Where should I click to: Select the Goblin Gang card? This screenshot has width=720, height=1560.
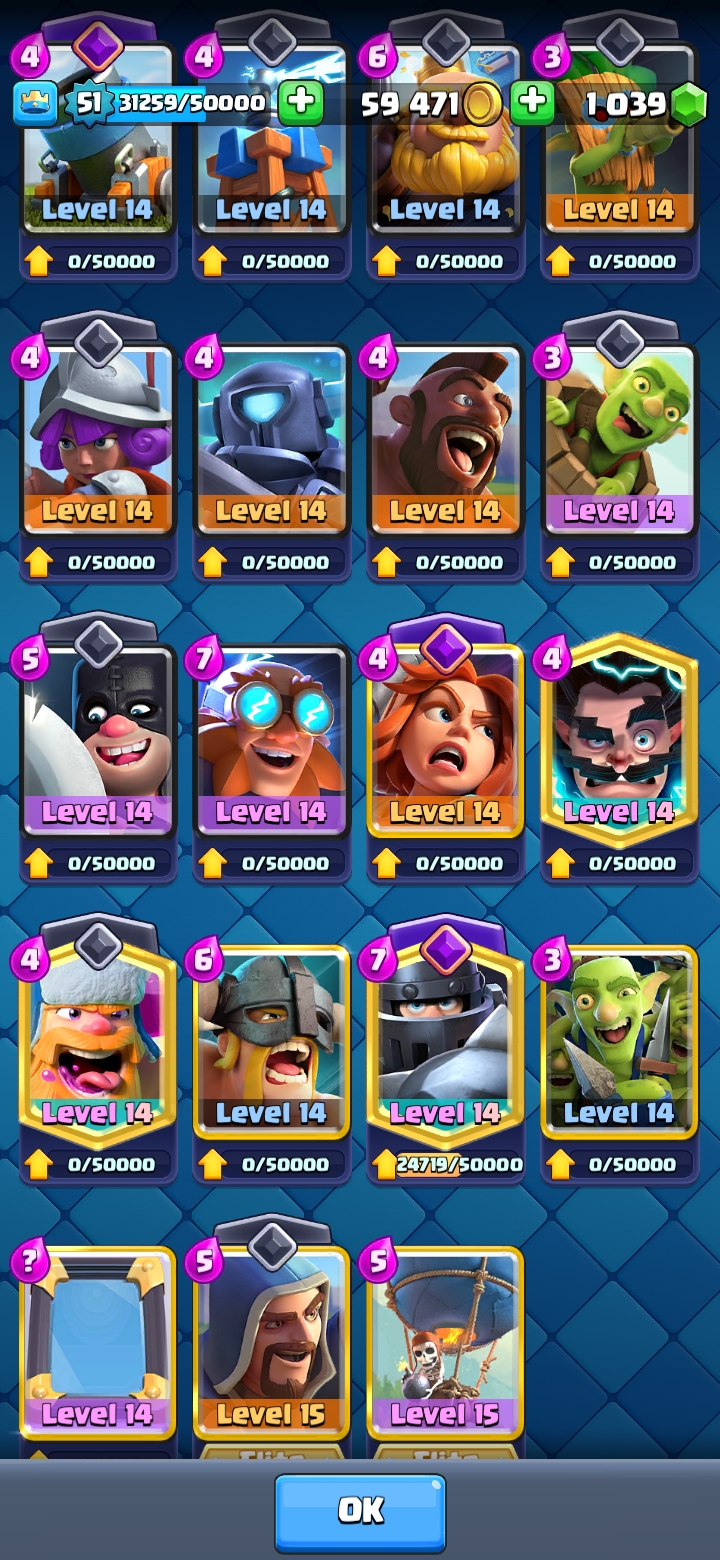[618, 1042]
